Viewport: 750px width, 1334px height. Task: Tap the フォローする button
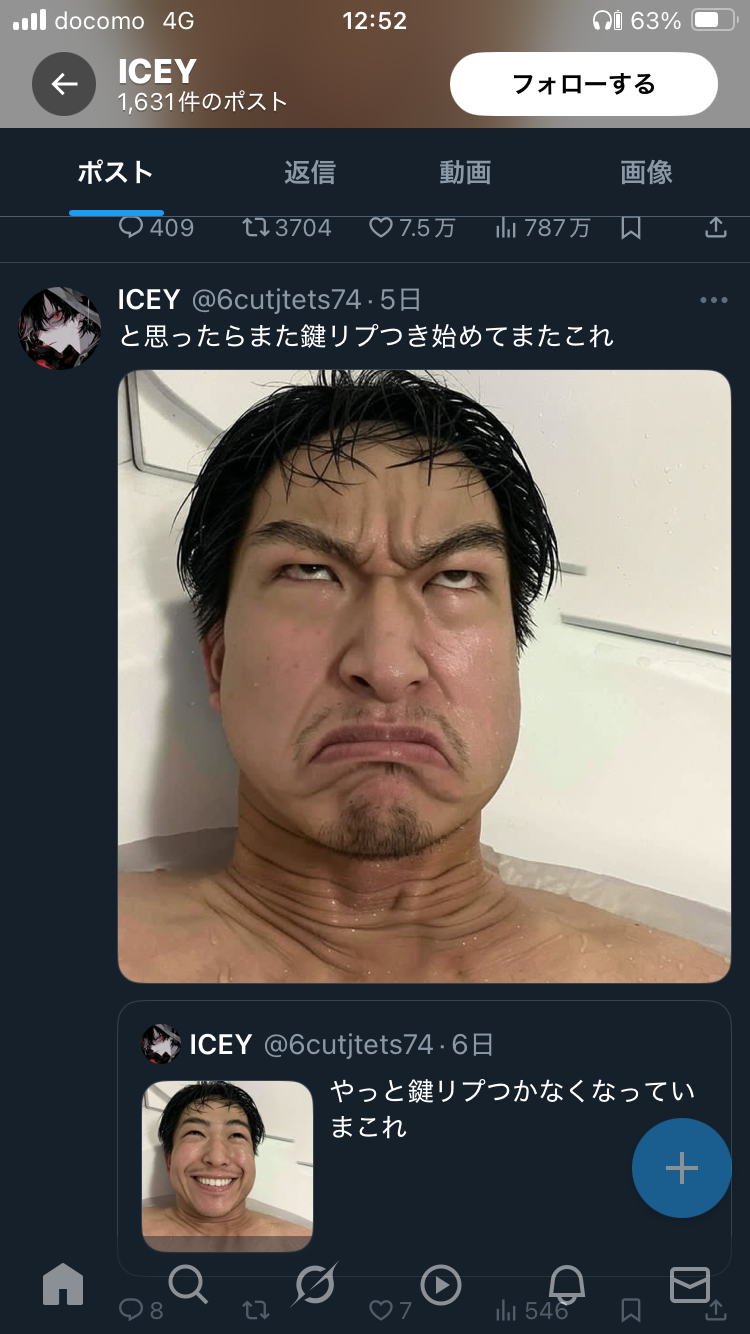584,84
